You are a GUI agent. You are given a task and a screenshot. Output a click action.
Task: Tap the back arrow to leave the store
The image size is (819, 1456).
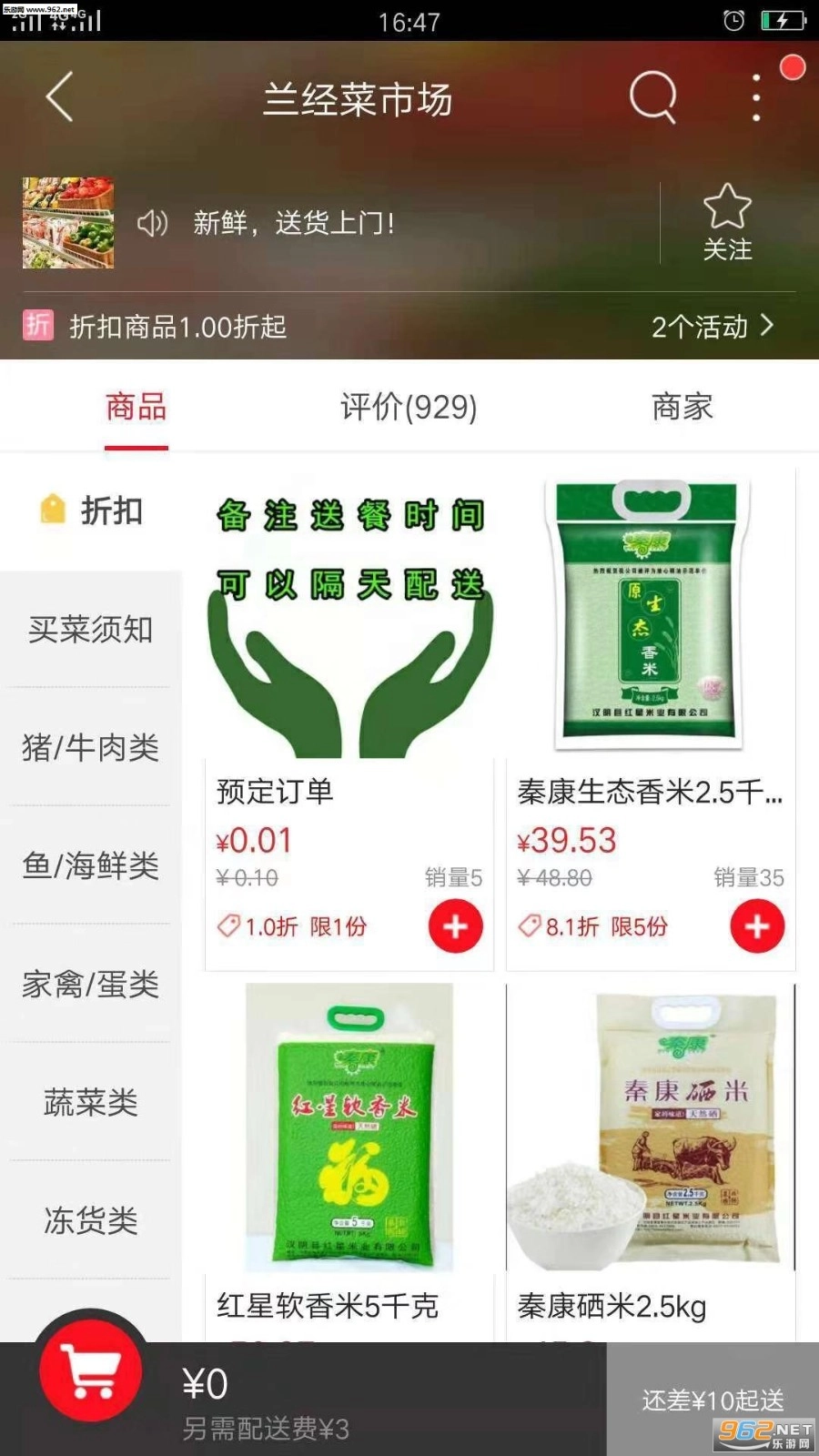tap(59, 98)
